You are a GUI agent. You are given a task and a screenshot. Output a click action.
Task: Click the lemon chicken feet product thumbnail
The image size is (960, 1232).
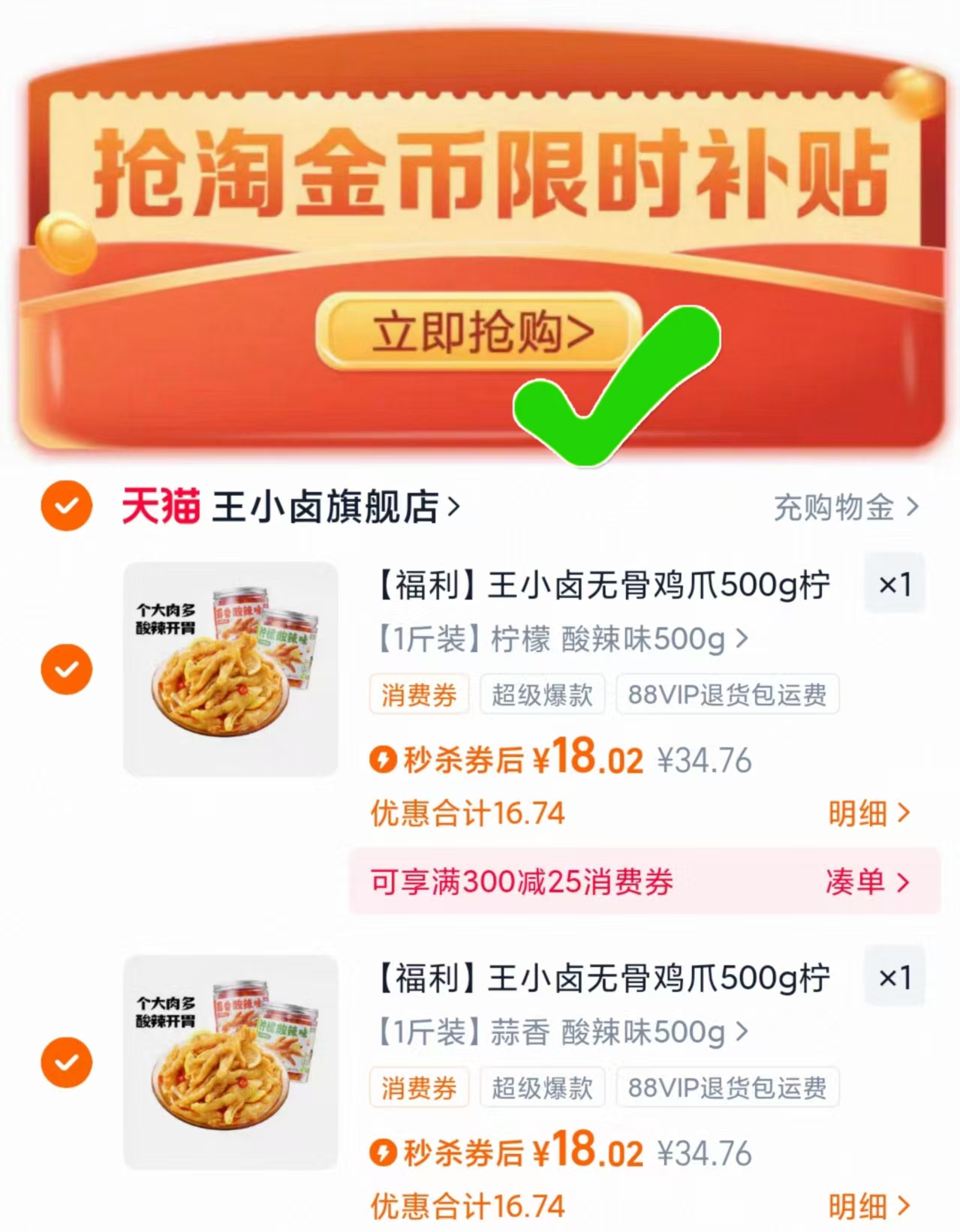(x=229, y=668)
